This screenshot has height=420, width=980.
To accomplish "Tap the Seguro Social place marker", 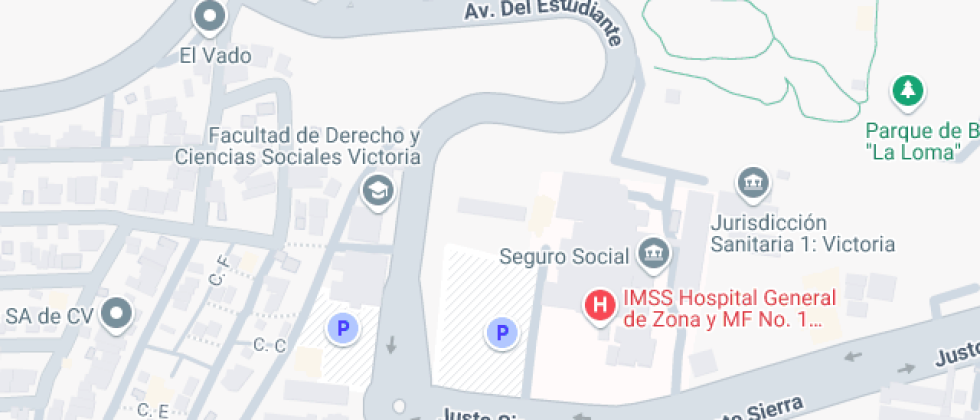I will 654,254.
